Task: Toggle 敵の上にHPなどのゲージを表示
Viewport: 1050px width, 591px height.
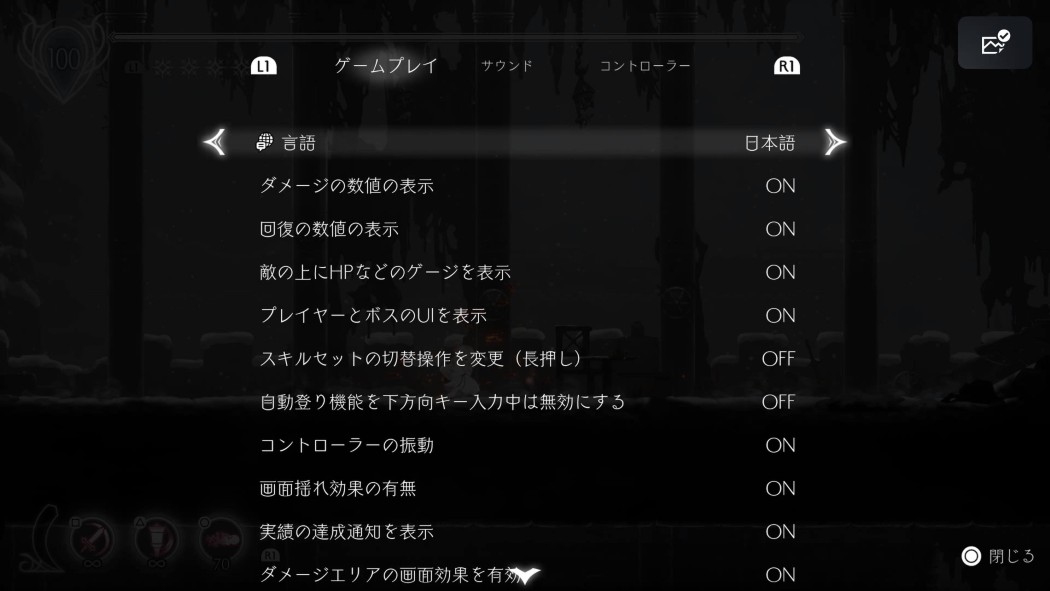Action: 780,272
